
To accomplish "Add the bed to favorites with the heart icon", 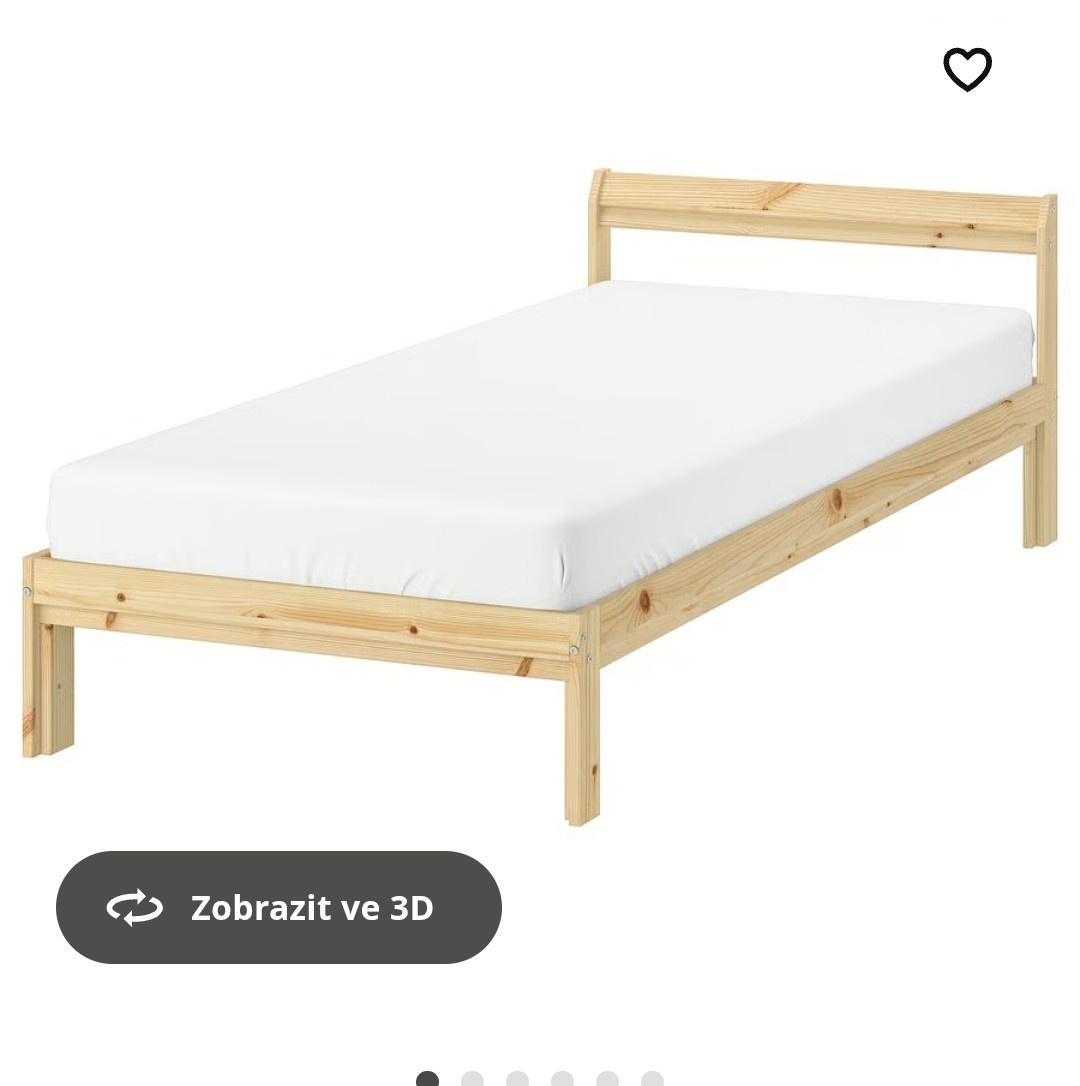I will 967,70.
